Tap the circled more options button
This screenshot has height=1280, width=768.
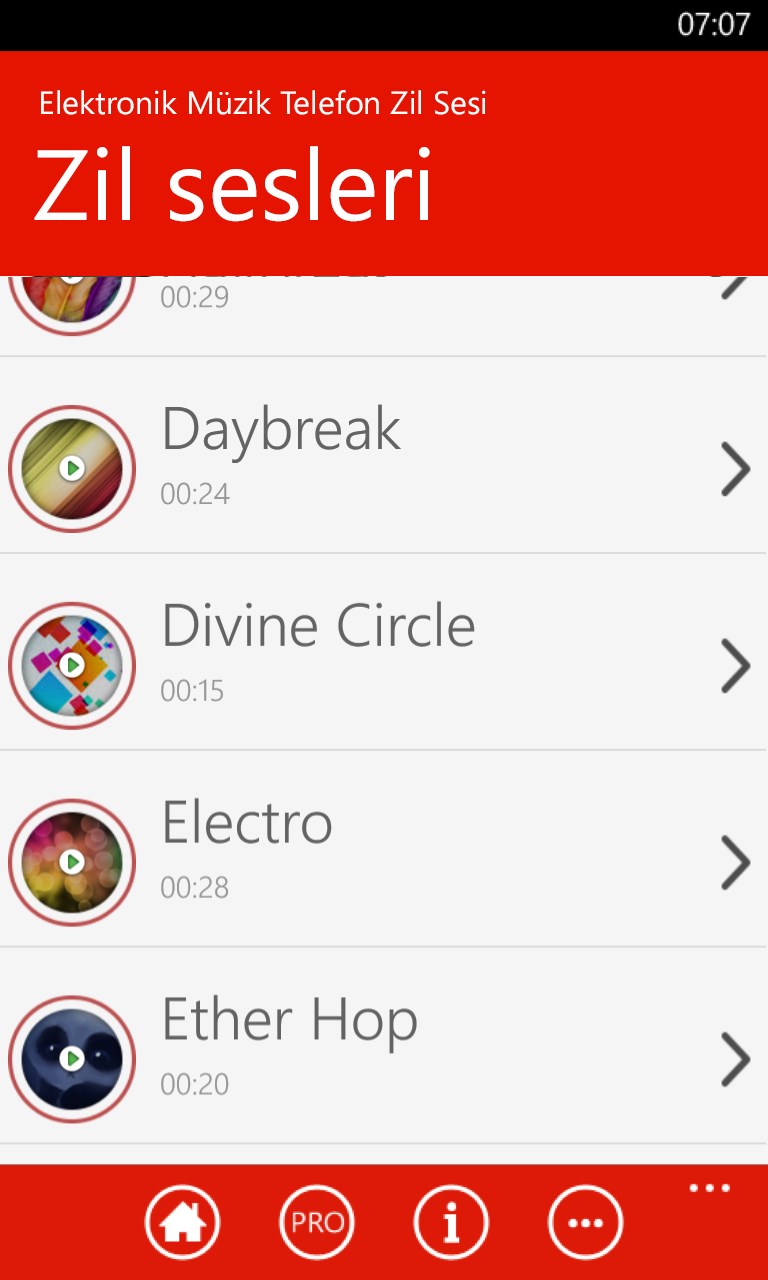[585, 1222]
